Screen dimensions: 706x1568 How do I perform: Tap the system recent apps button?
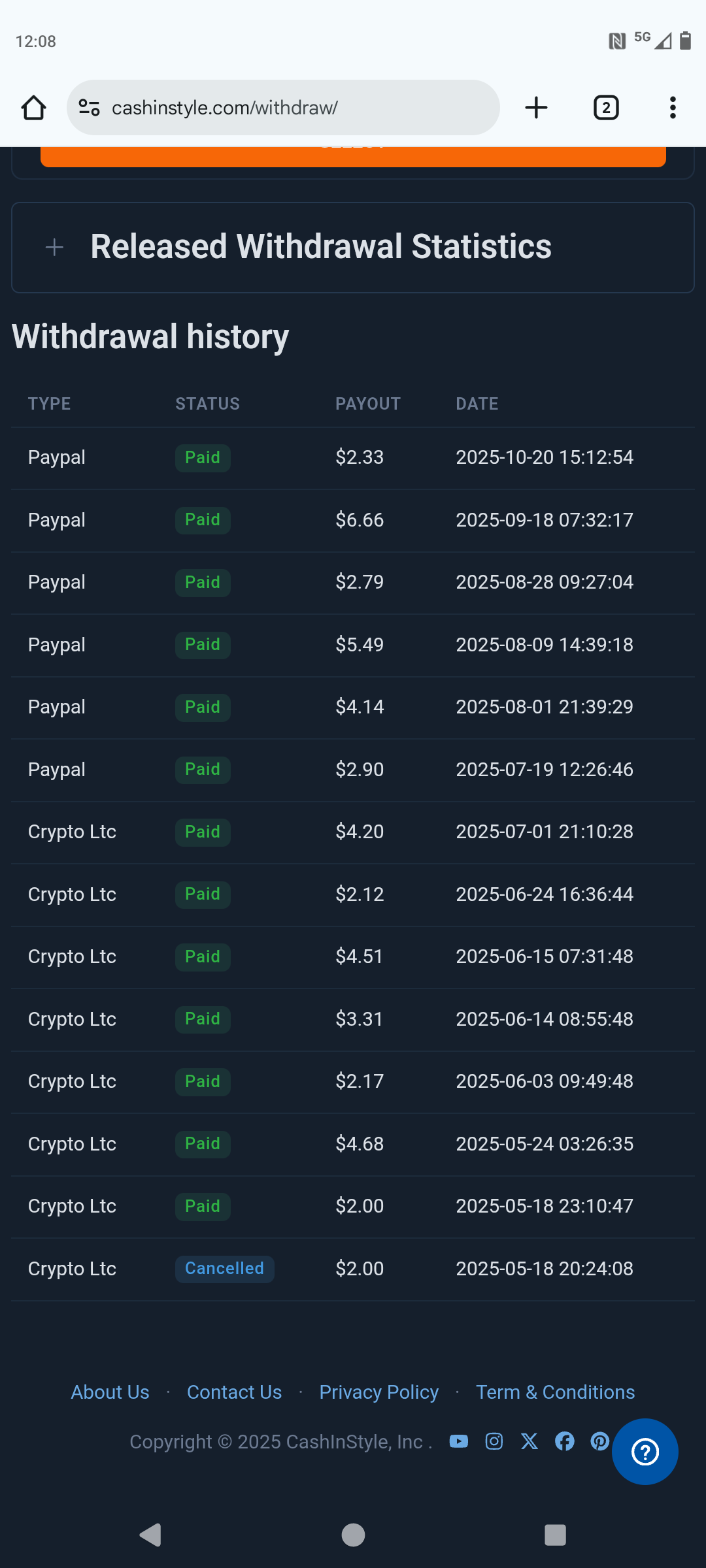click(x=555, y=1535)
